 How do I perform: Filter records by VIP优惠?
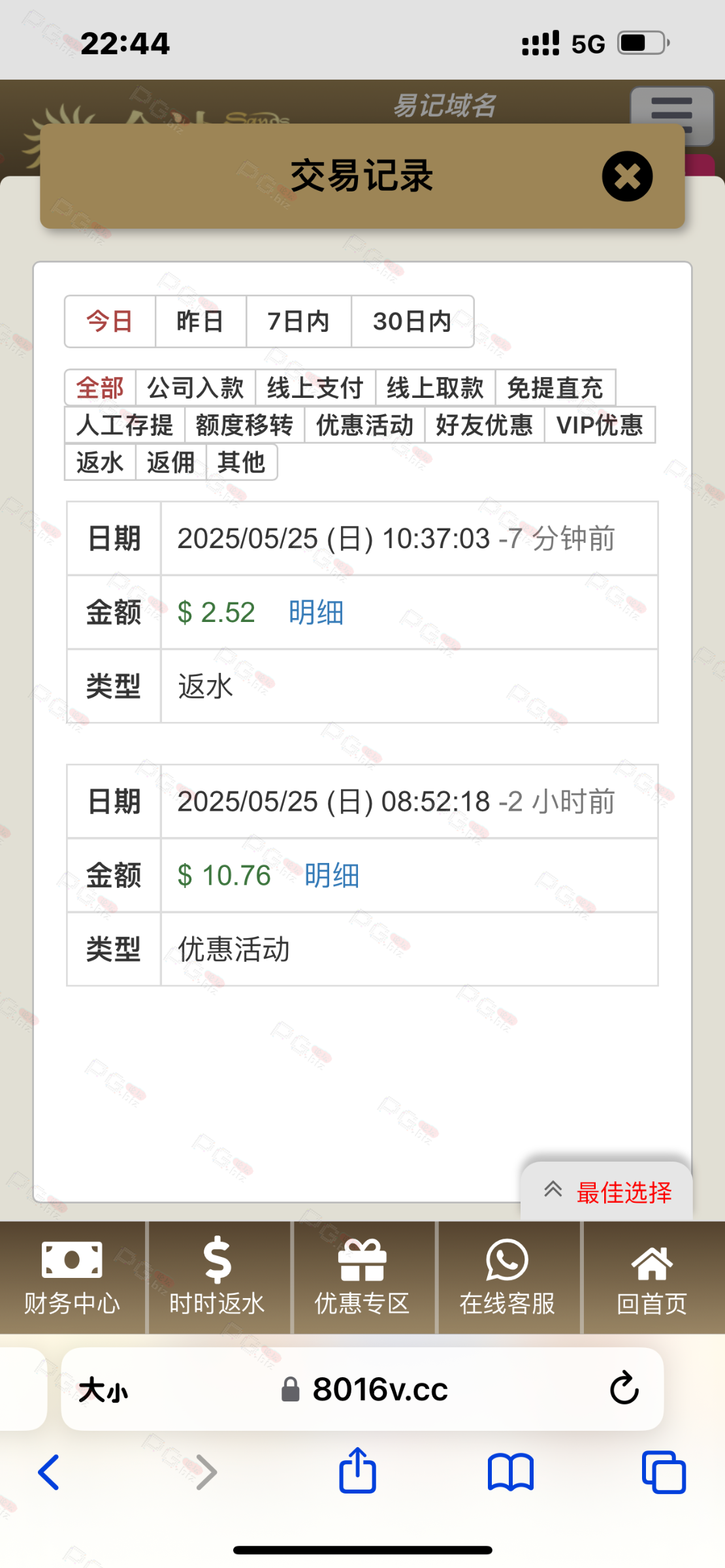click(x=600, y=425)
